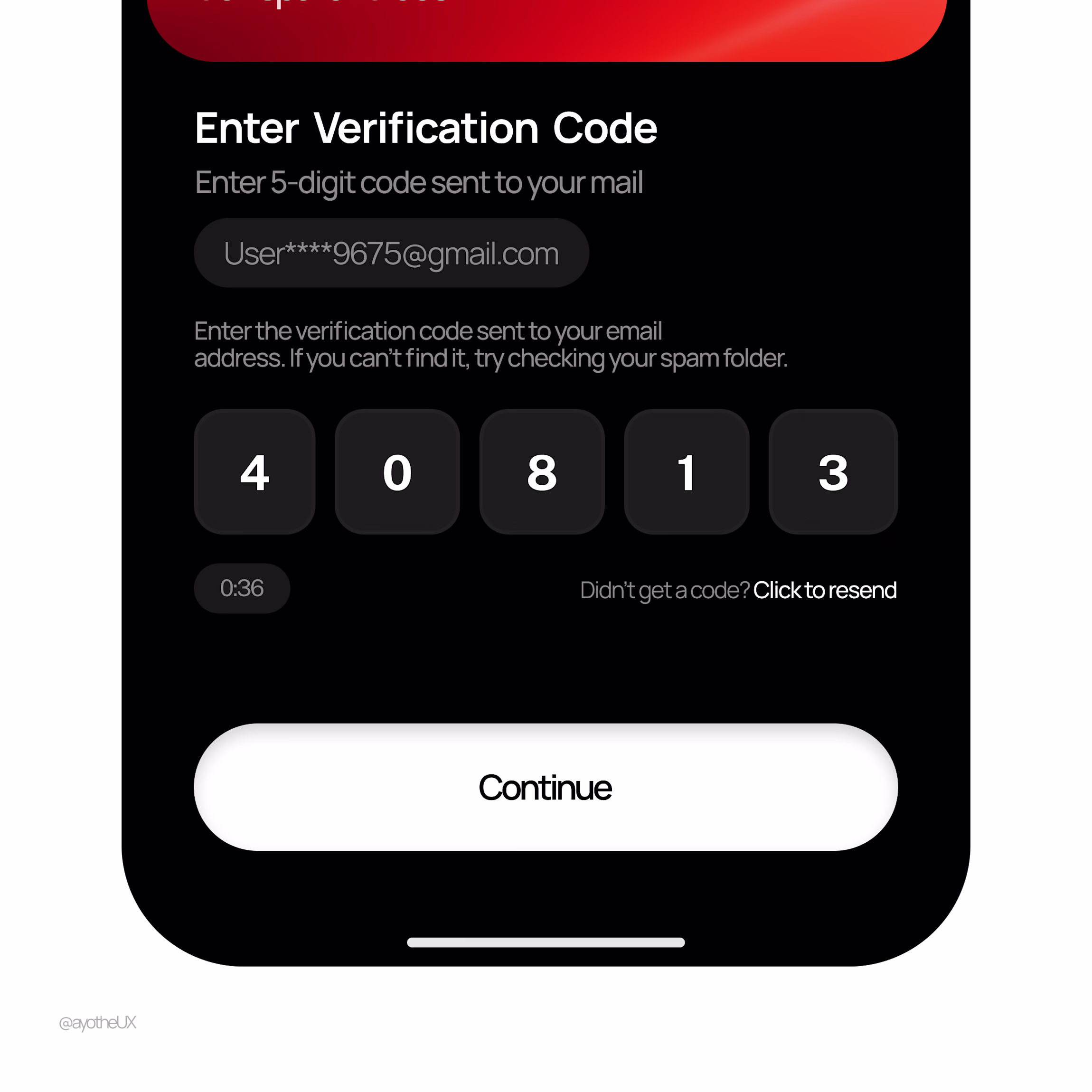Focus the third code box showing 8
The height and width of the screenshot is (1092, 1092).
pos(541,472)
